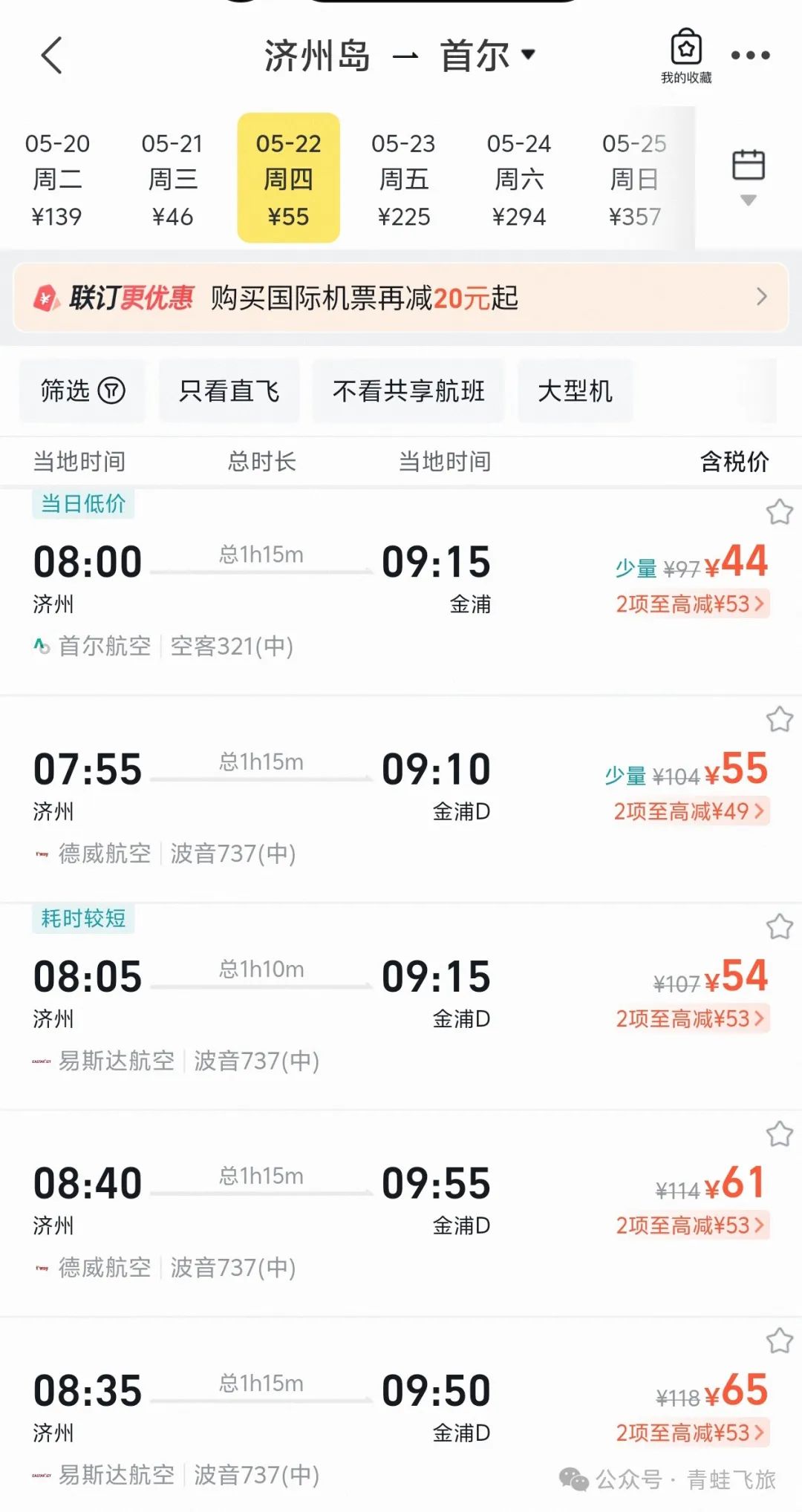Switch to 05-23 周五 ¥225

[x=403, y=179]
